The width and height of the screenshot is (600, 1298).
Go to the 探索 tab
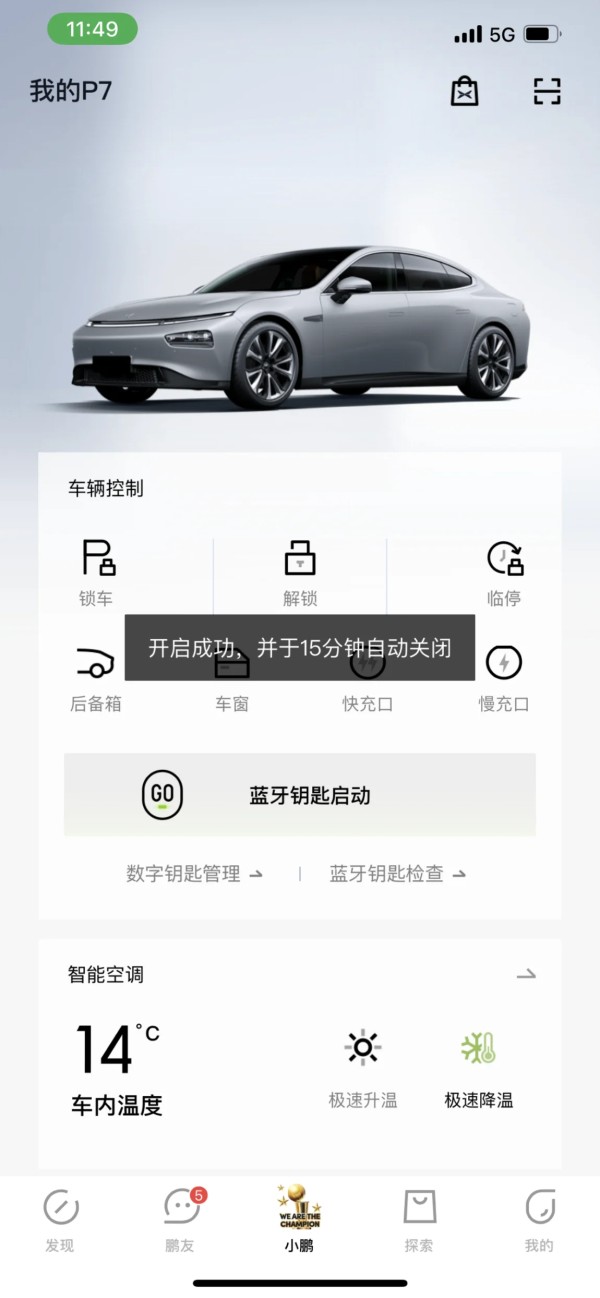point(419,1221)
